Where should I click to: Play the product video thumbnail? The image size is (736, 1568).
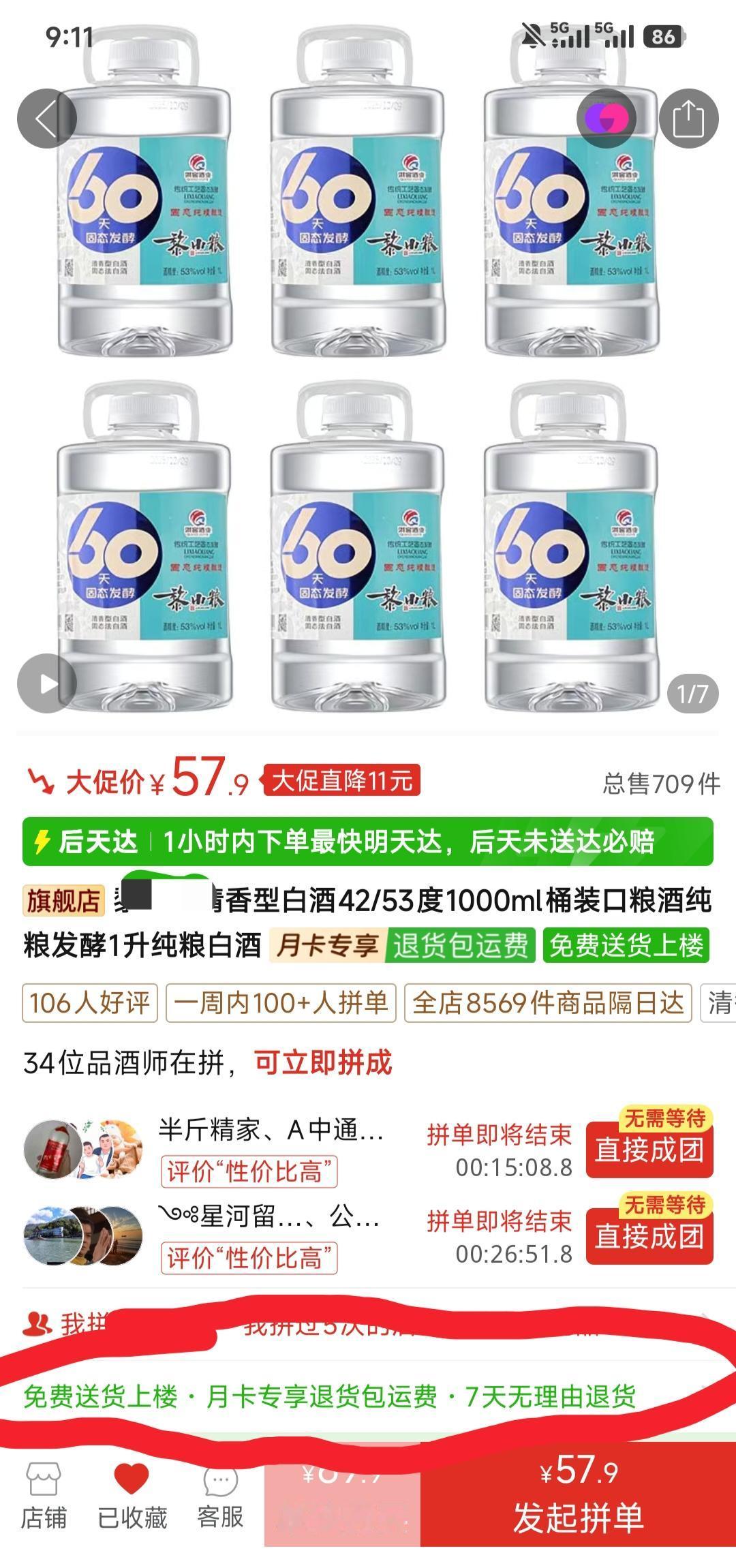click(x=48, y=682)
